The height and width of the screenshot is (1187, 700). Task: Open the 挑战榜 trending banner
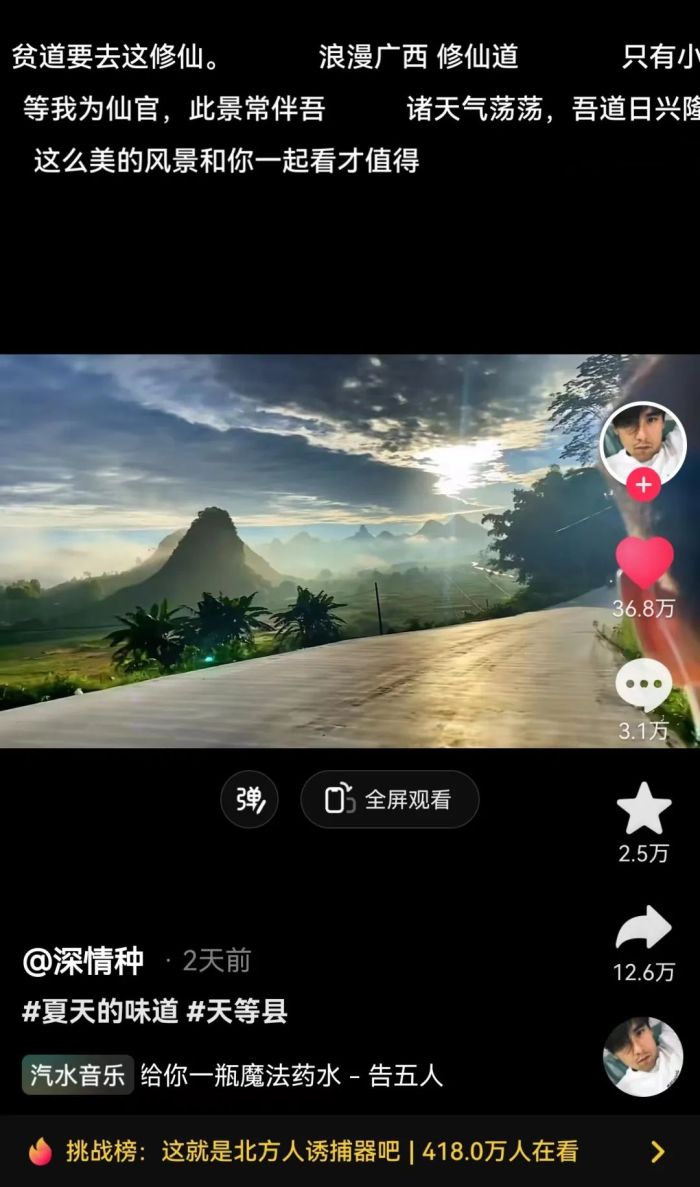(x=350, y=1151)
